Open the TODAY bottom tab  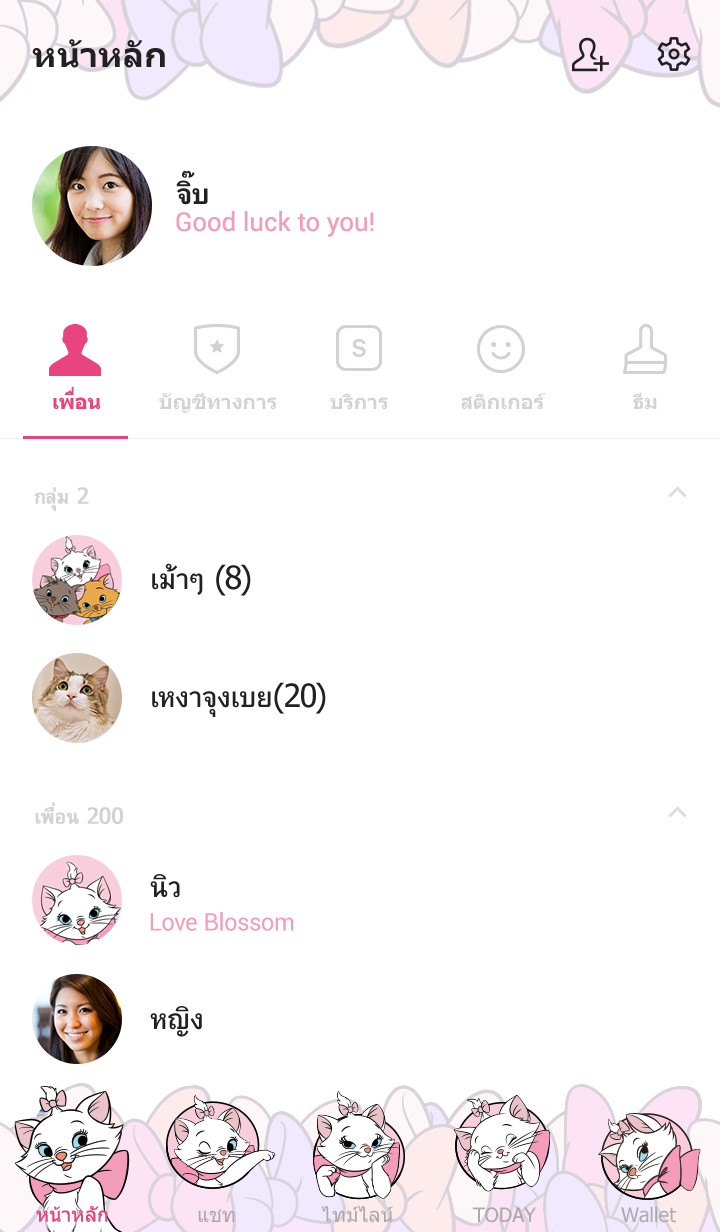coord(503,1160)
